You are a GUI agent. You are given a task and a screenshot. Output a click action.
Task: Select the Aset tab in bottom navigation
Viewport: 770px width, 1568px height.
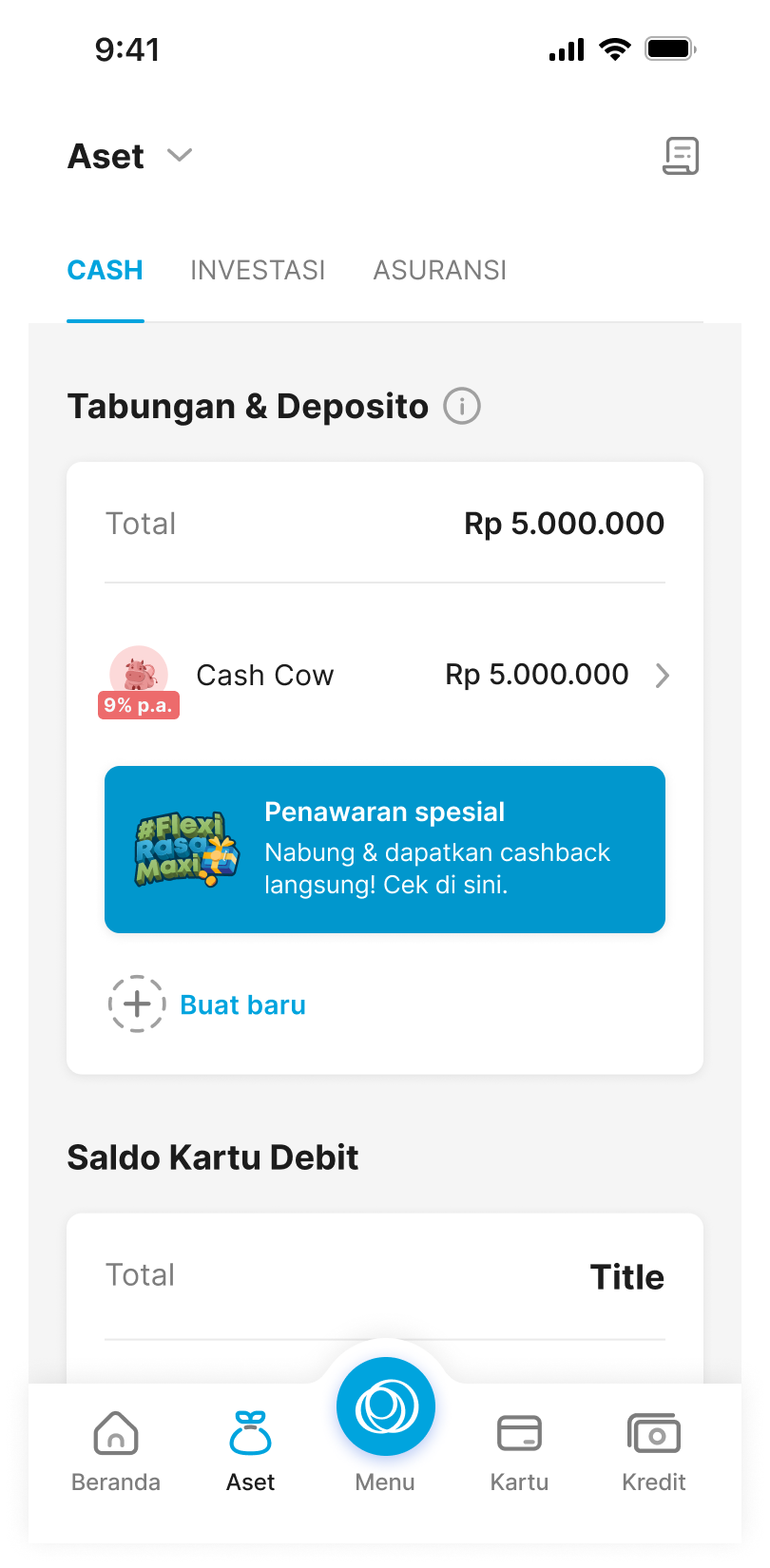tap(251, 1450)
